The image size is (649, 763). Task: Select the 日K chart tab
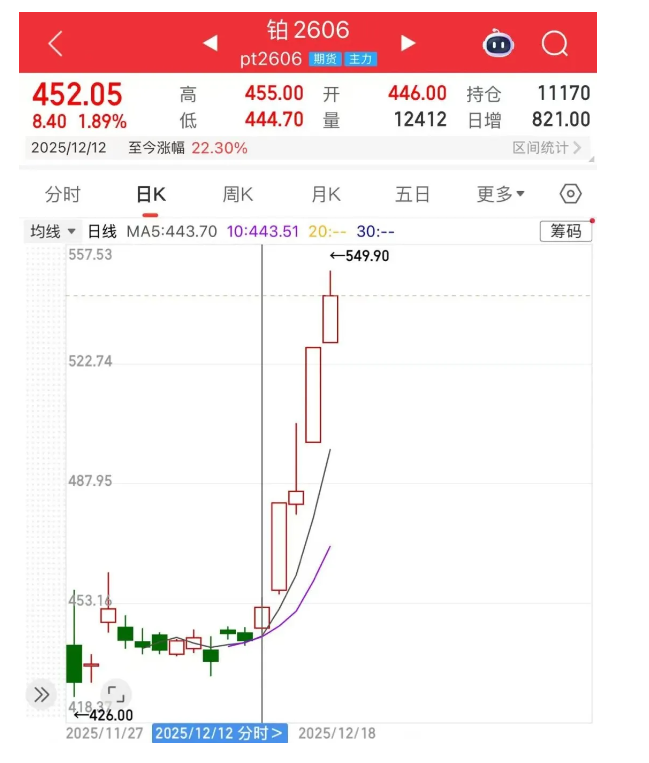(x=152, y=194)
